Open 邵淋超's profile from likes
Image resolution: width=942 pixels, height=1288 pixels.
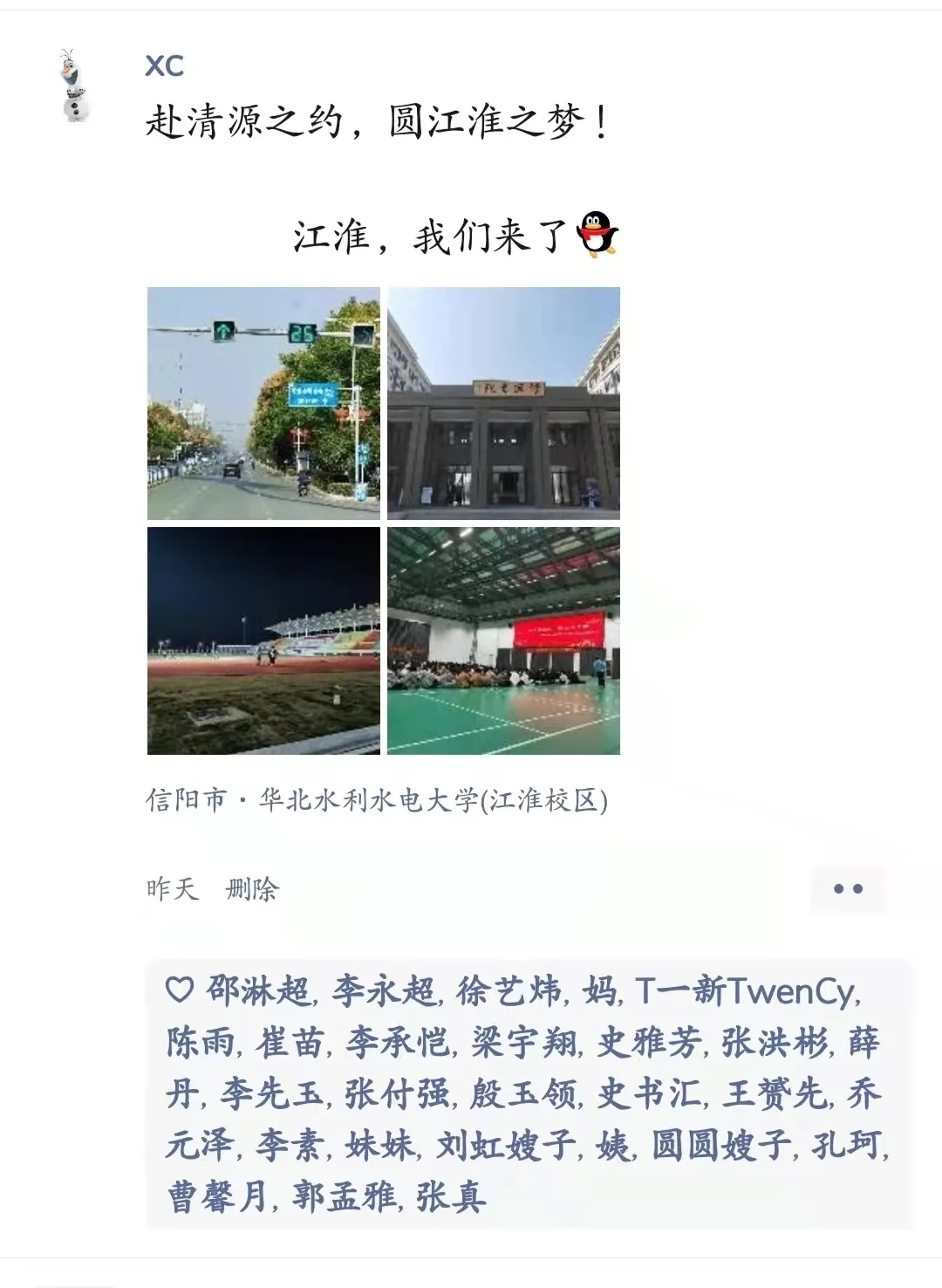[x=258, y=991]
